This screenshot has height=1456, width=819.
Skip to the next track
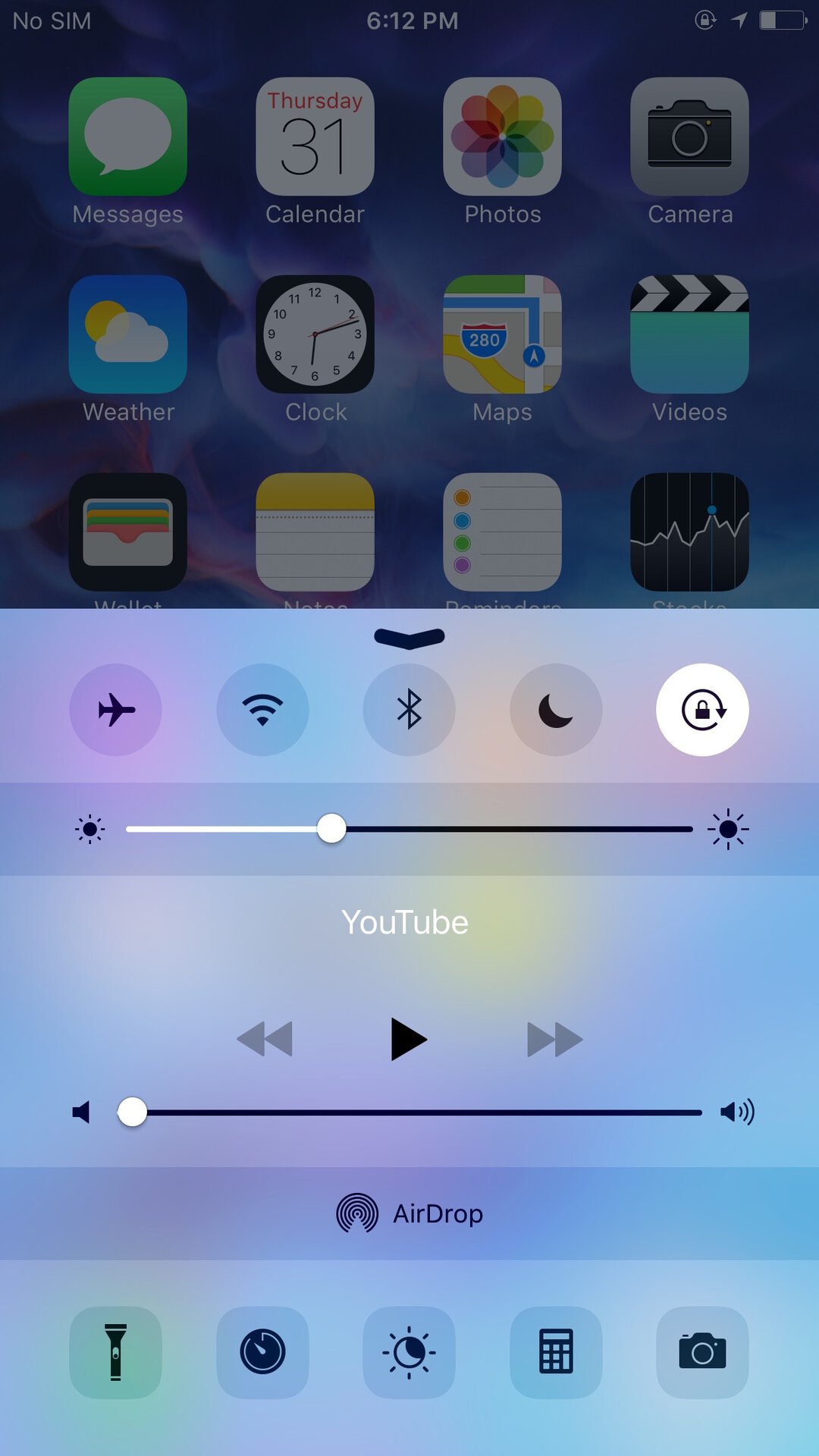point(554,1039)
